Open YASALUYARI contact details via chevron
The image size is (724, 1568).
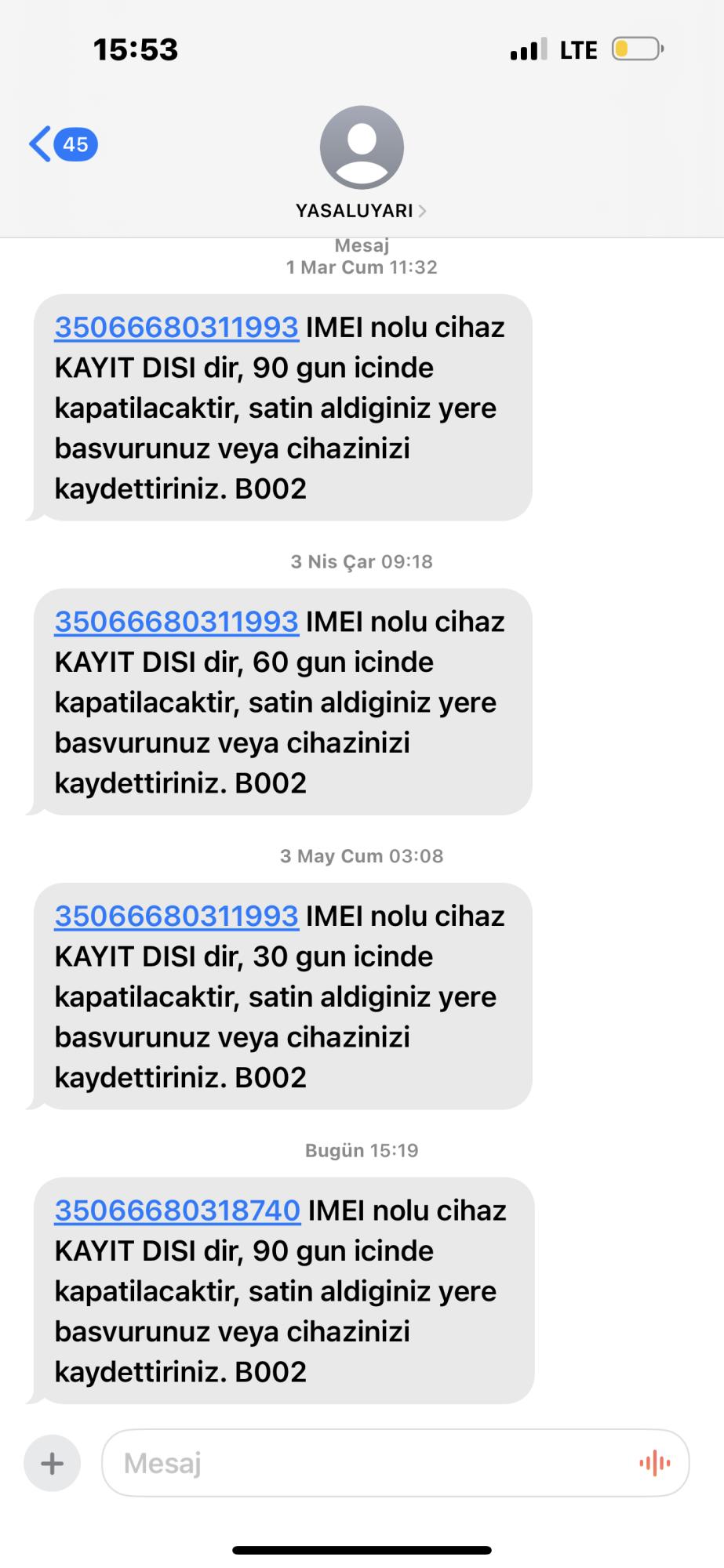[x=424, y=210]
